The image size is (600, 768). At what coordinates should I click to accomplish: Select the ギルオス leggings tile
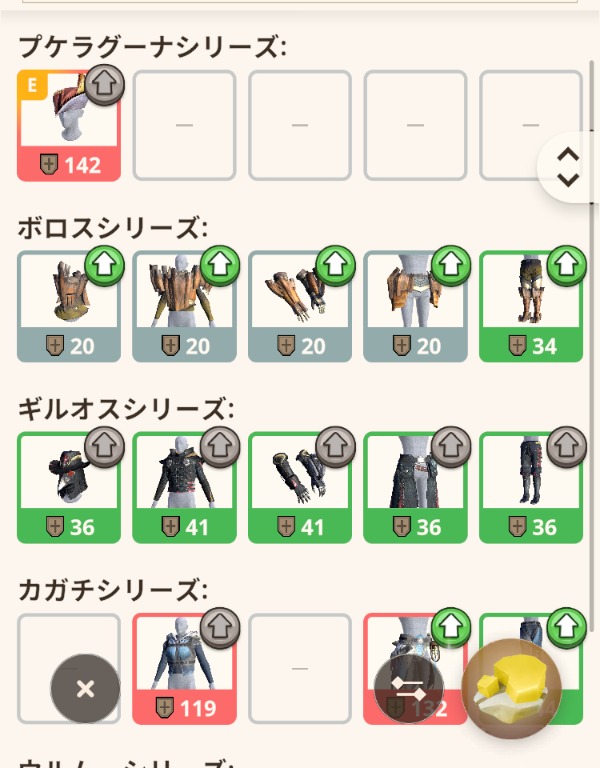click(x=530, y=486)
